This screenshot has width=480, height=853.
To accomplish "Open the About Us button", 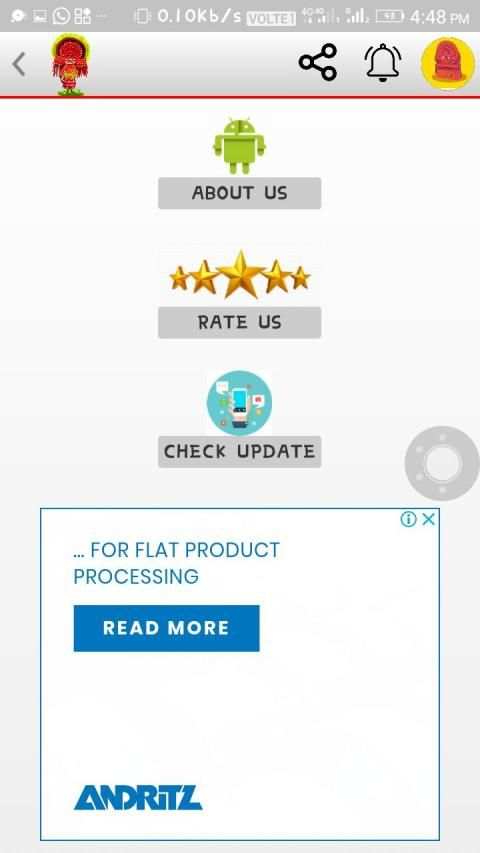I will [239, 193].
